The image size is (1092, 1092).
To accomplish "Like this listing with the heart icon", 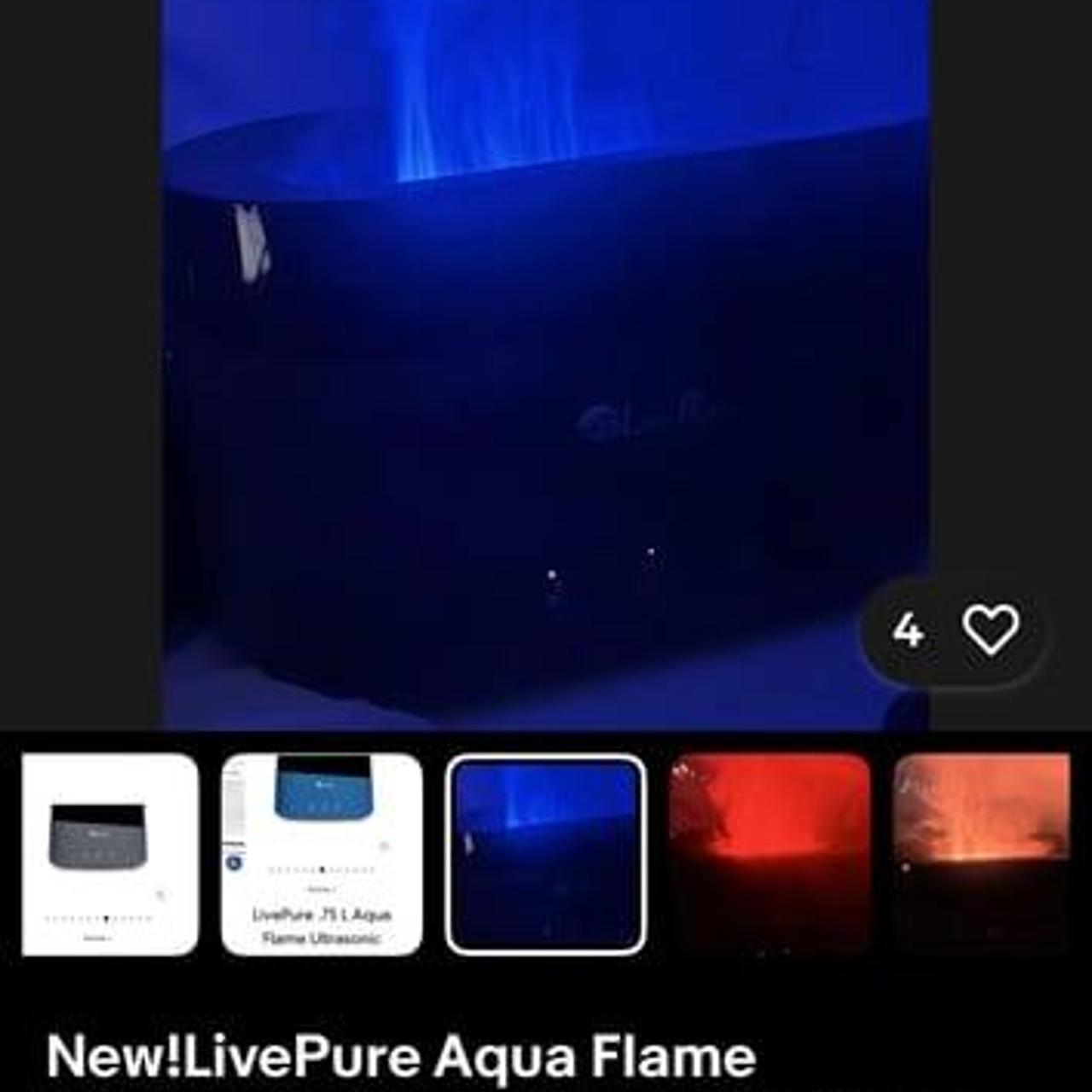I will pos(990,630).
